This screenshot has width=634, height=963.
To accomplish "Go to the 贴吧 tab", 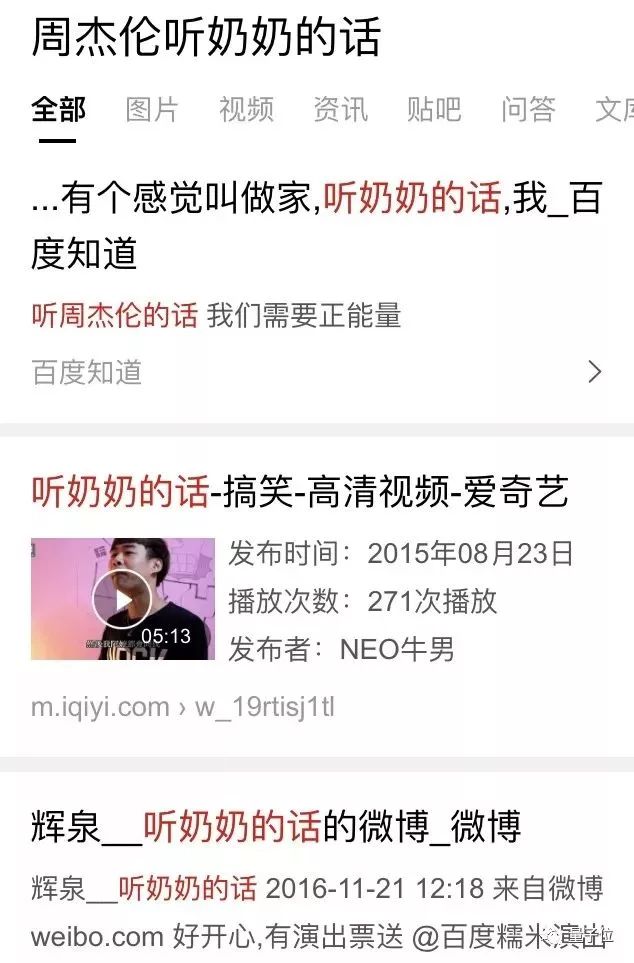I will 434,110.
